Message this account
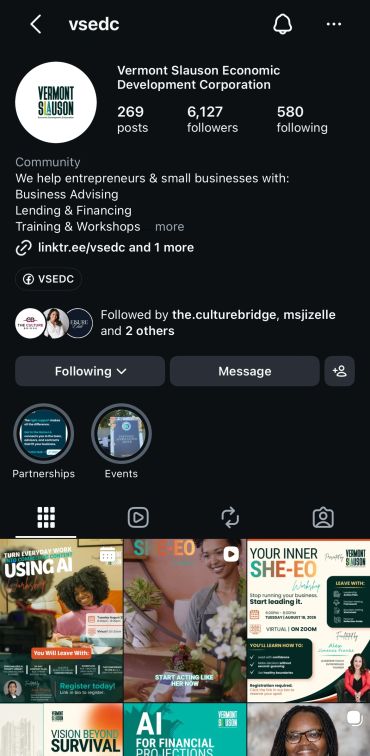Viewport: 370px width, 756px height. tap(245, 371)
